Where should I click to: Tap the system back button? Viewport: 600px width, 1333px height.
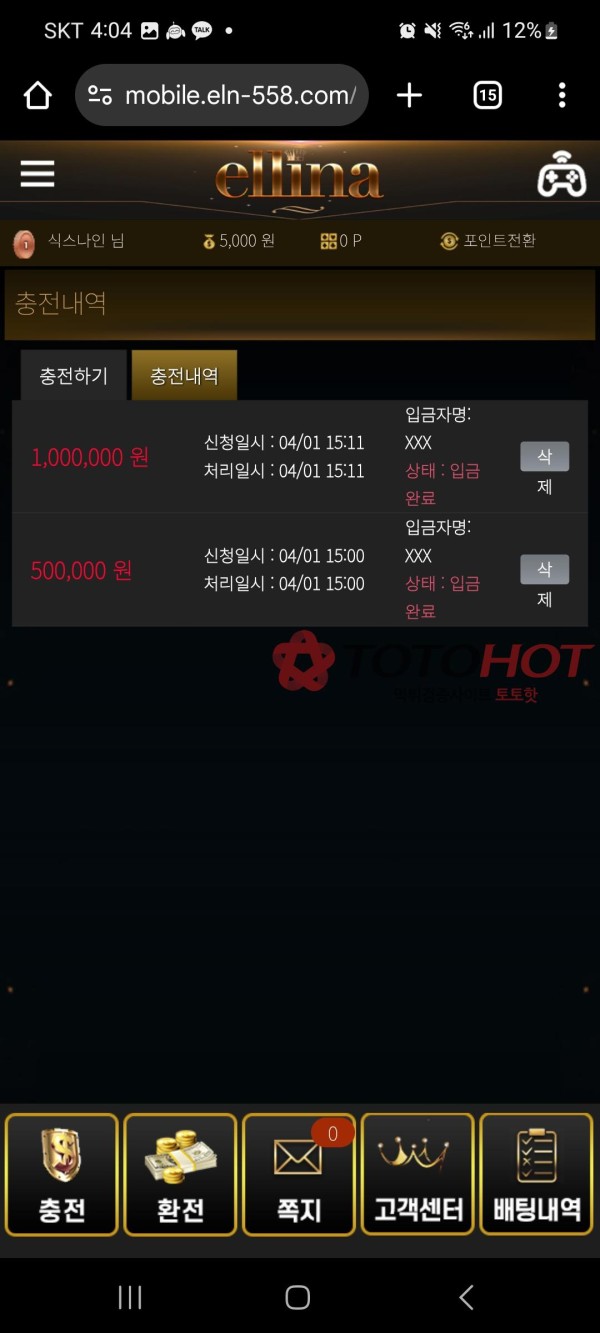click(x=466, y=1297)
